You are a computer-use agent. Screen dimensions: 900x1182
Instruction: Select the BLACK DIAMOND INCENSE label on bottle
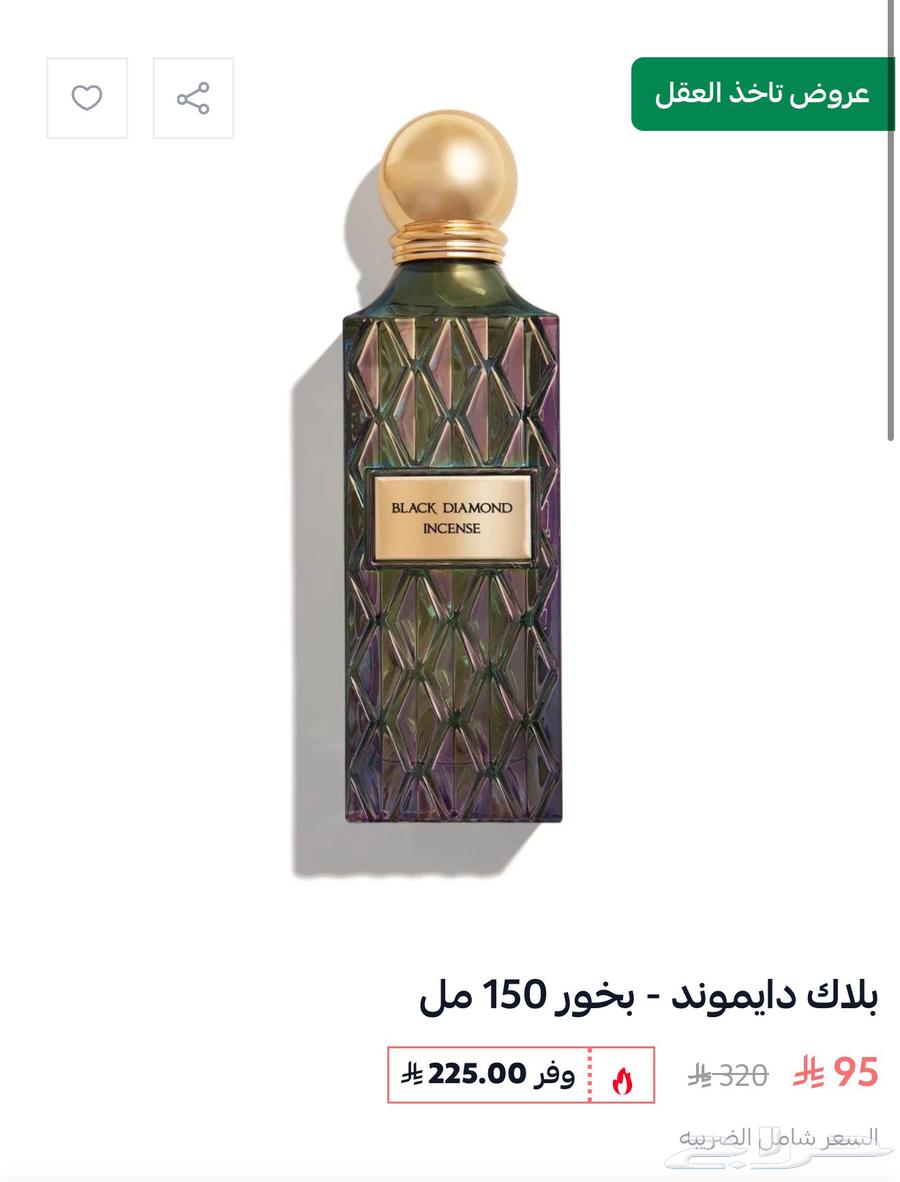tap(450, 518)
